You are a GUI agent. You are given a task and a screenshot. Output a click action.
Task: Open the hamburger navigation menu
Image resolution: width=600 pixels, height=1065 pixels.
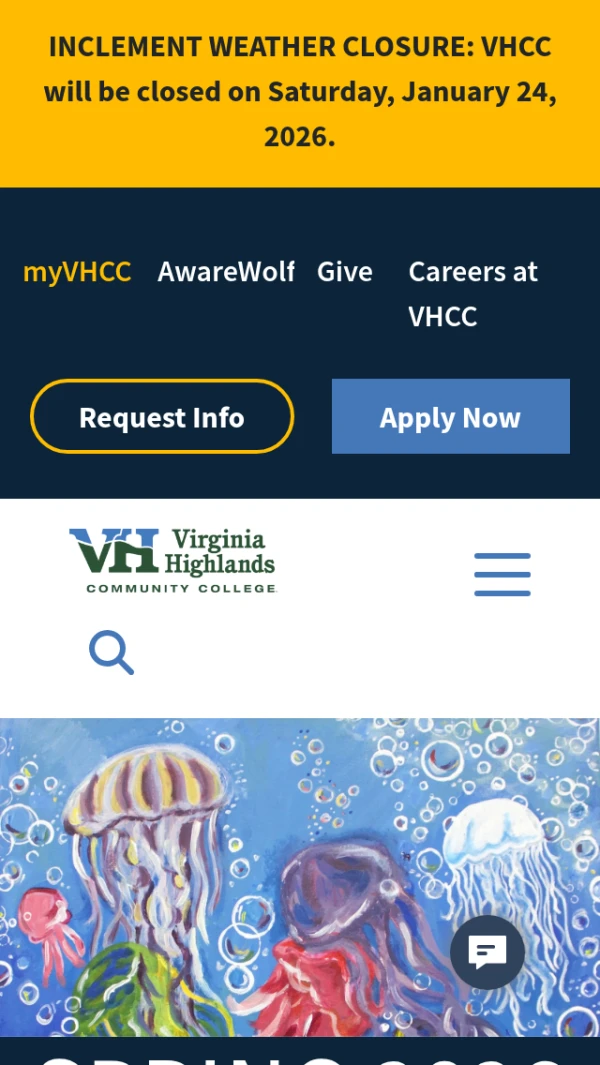tap(502, 574)
